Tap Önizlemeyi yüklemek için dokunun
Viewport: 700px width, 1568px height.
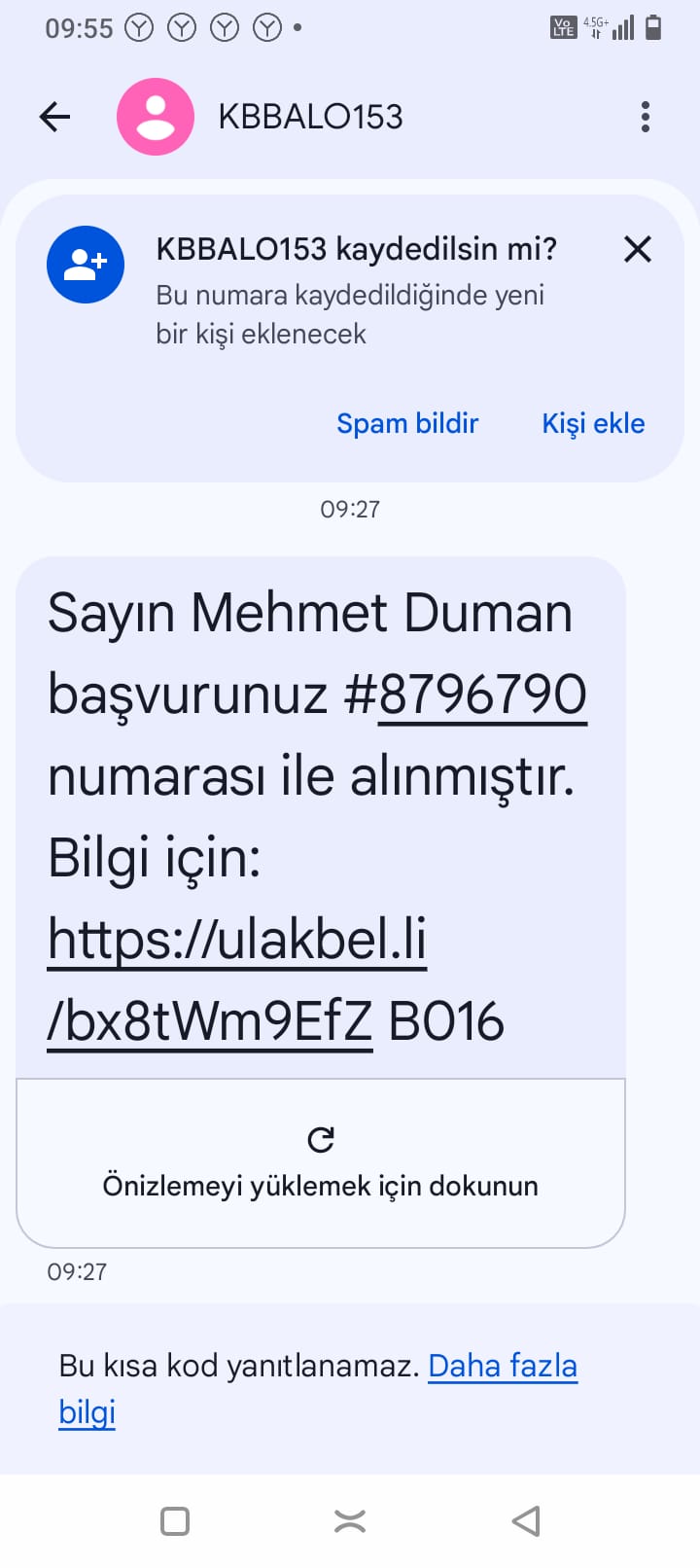pos(321,1186)
